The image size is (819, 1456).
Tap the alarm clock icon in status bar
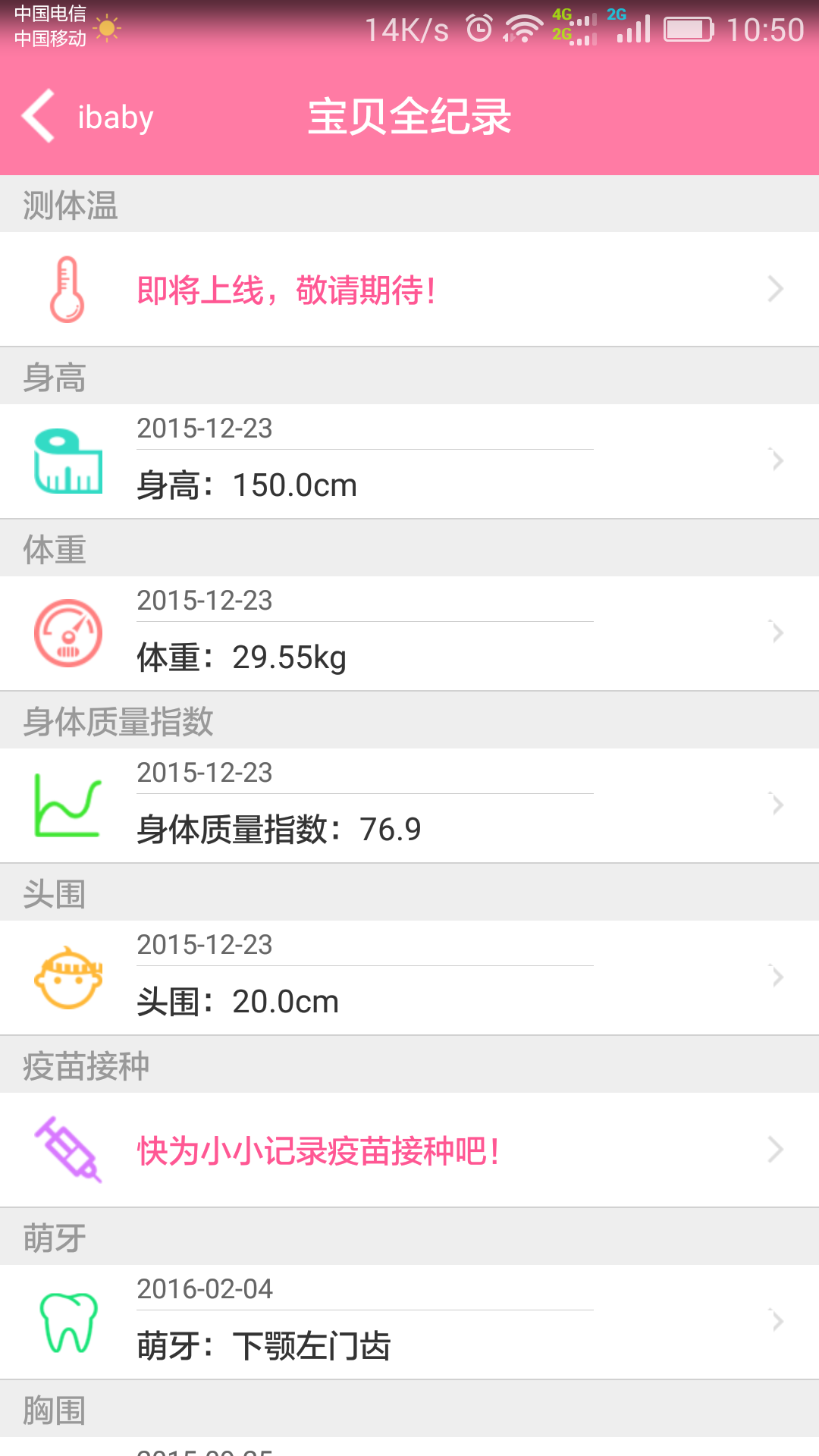(479, 27)
